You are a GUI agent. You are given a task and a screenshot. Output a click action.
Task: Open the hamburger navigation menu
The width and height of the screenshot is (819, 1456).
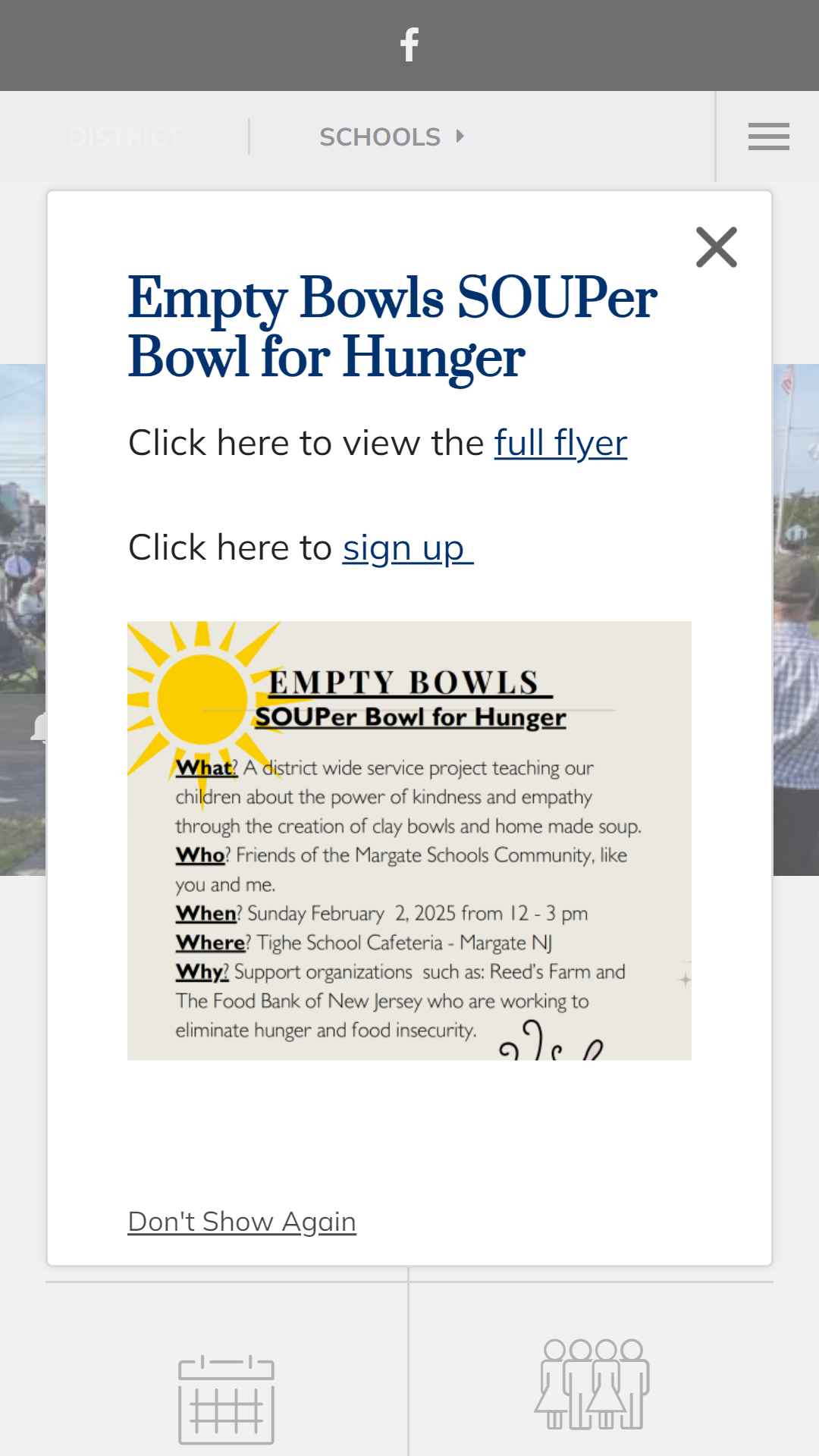[768, 137]
